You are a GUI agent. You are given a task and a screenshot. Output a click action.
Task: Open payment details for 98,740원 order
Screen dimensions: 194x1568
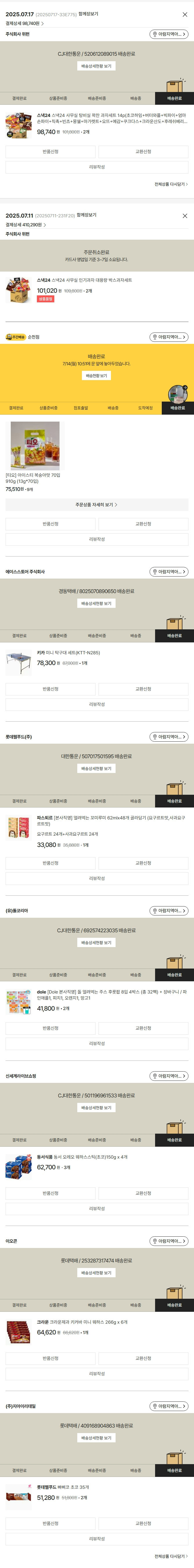click(24, 23)
